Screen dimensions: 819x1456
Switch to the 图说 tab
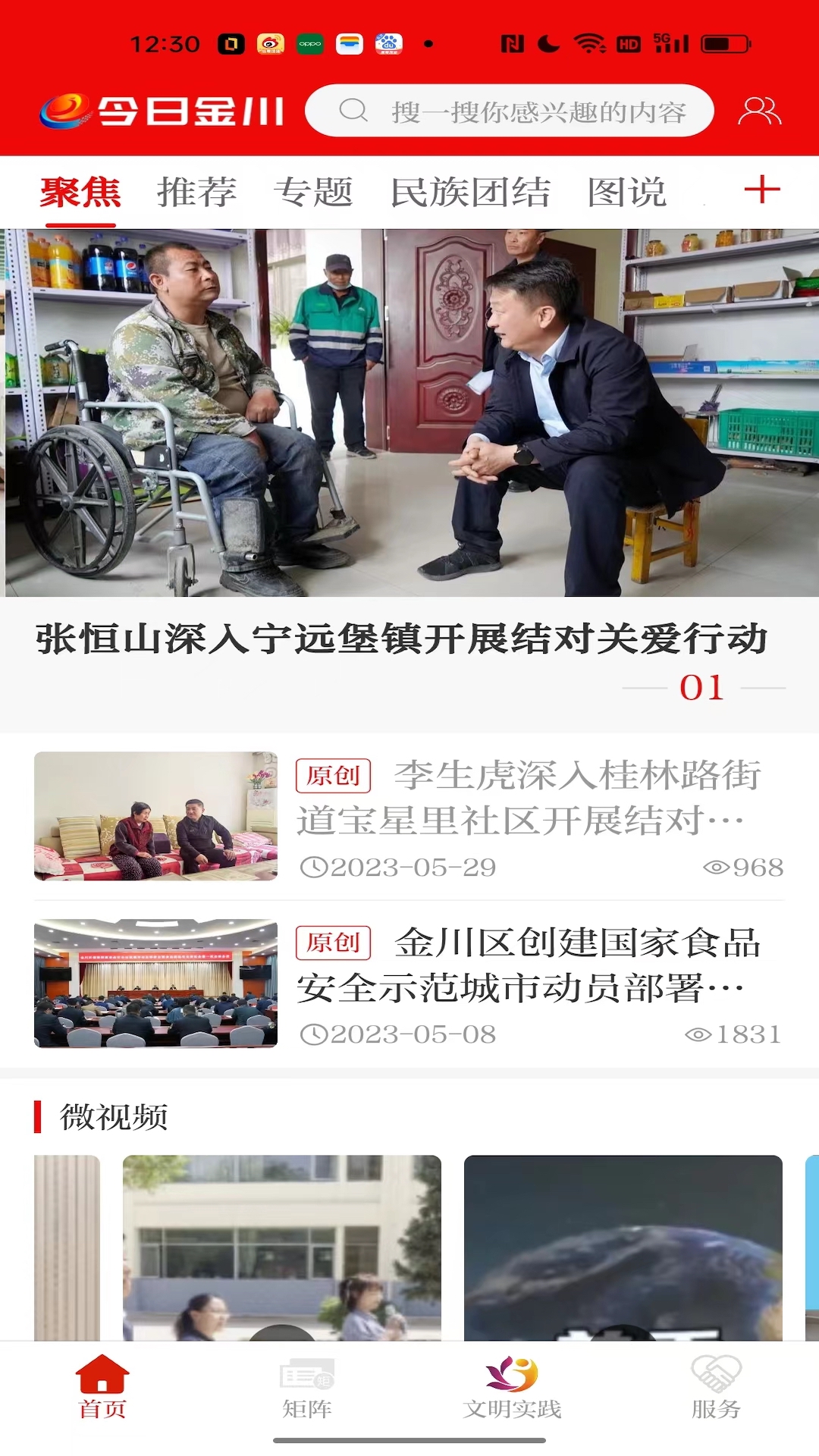(626, 192)
